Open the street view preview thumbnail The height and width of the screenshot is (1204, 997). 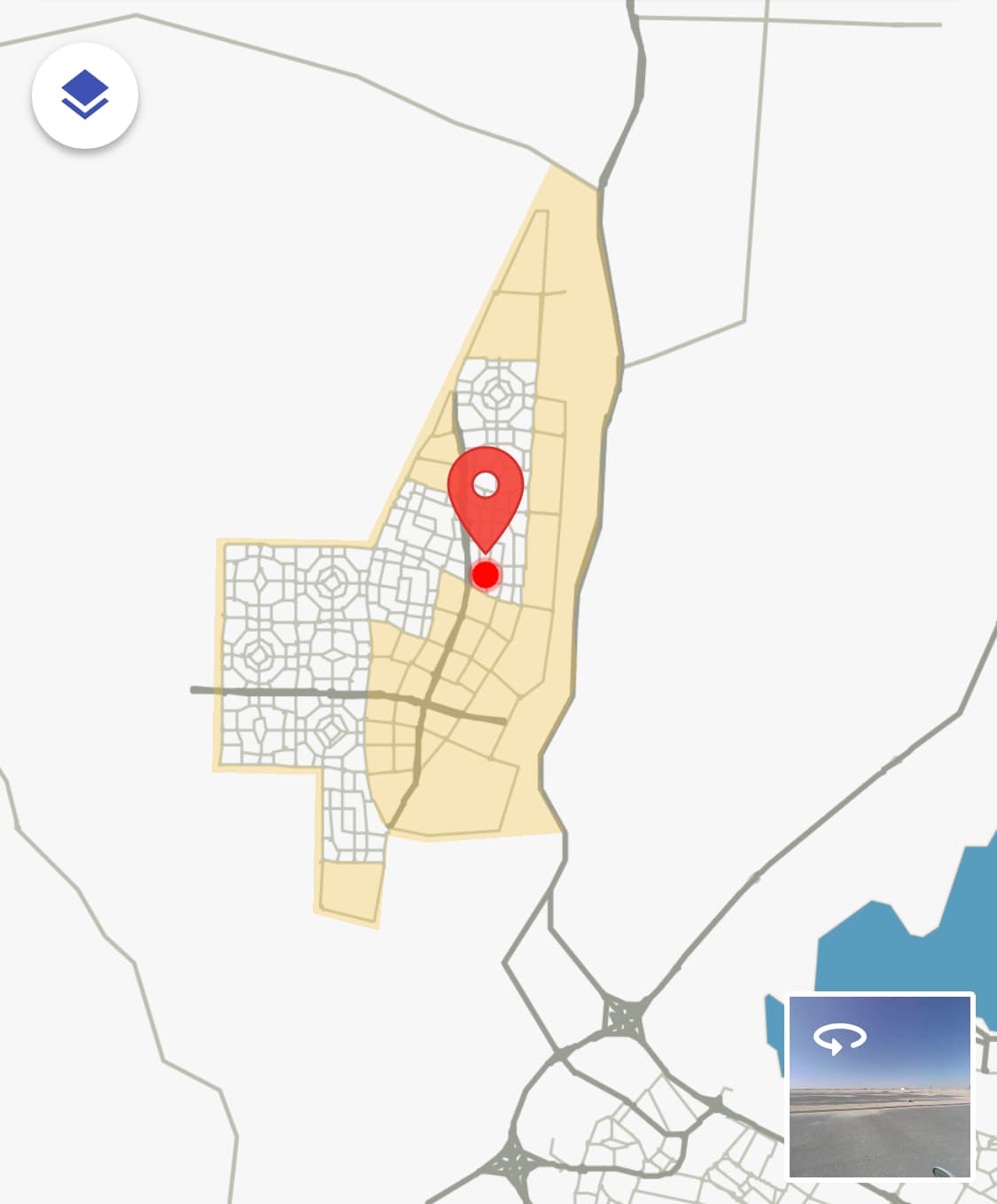[880, 1086]
